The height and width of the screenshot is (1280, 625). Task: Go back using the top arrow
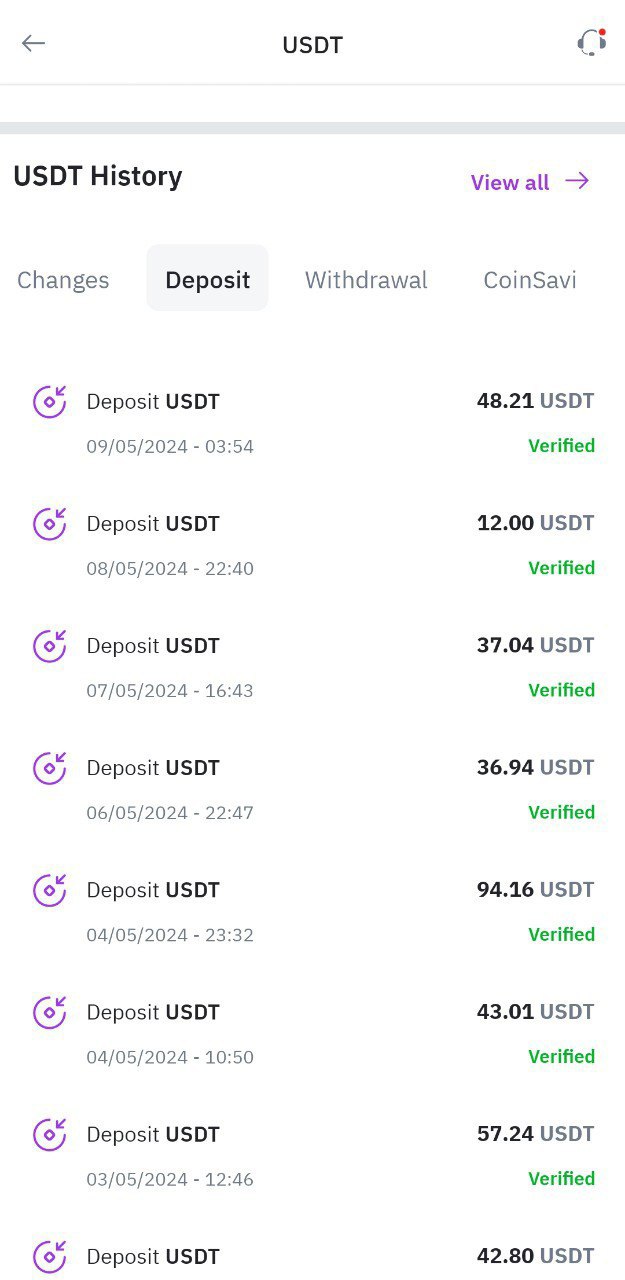point(33,43)
